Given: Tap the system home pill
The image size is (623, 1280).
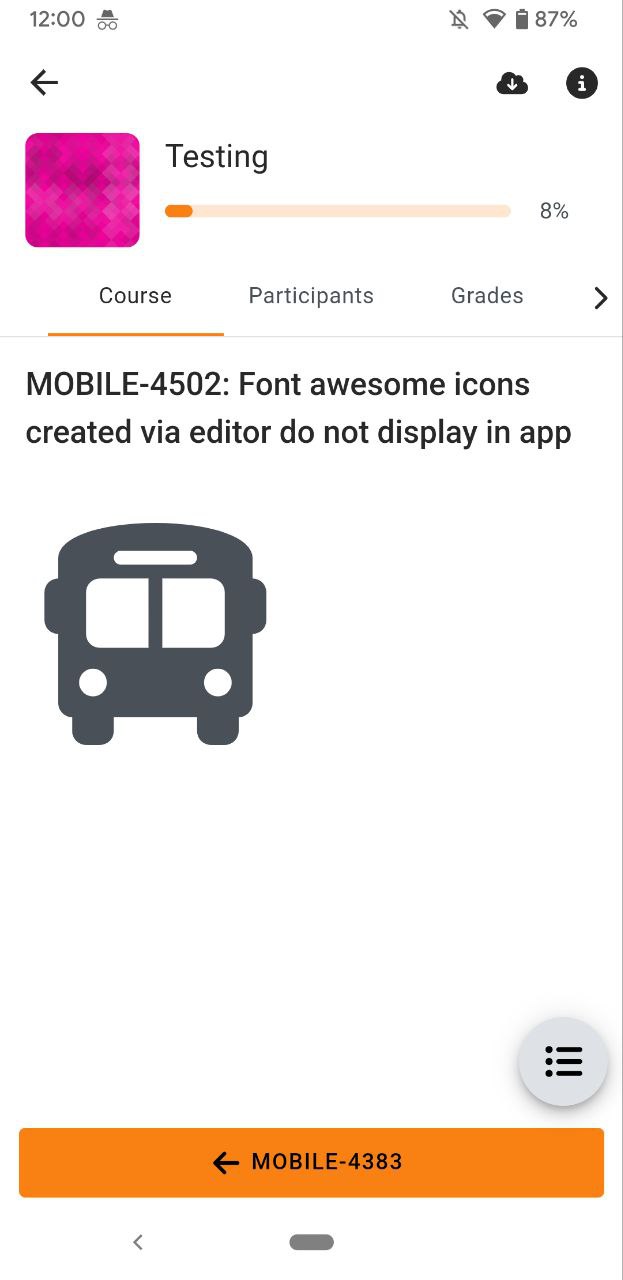Looking at the screenshot, I should click(311, 1242).
